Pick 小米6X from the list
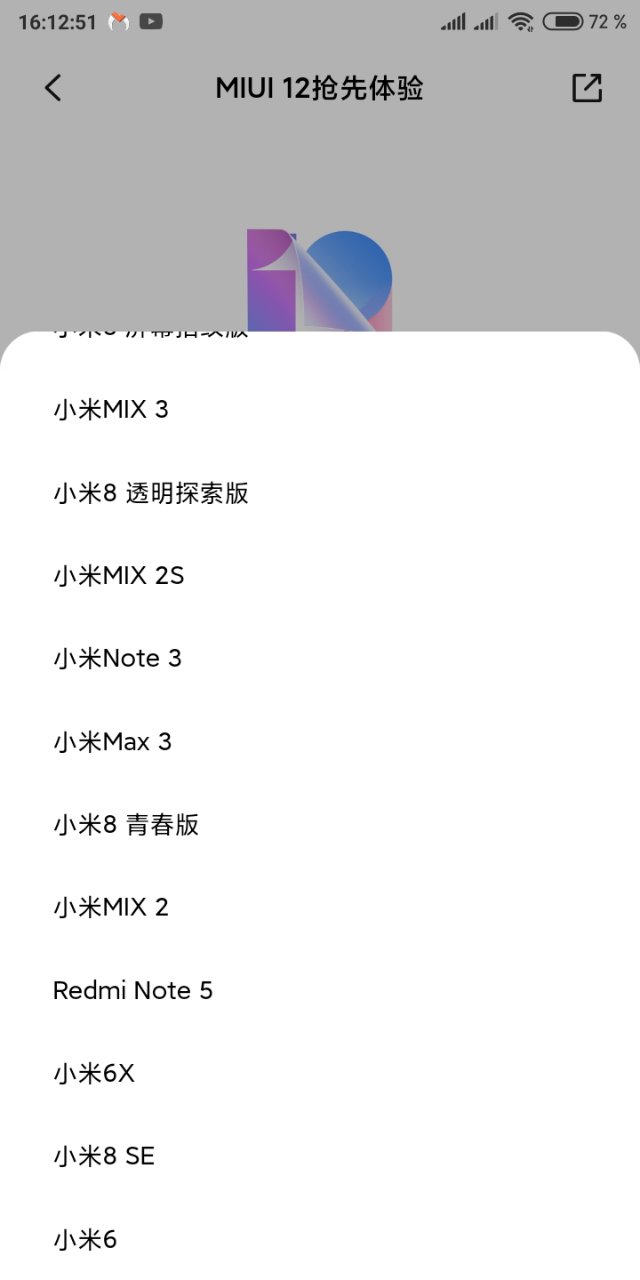 [320, 1073]
